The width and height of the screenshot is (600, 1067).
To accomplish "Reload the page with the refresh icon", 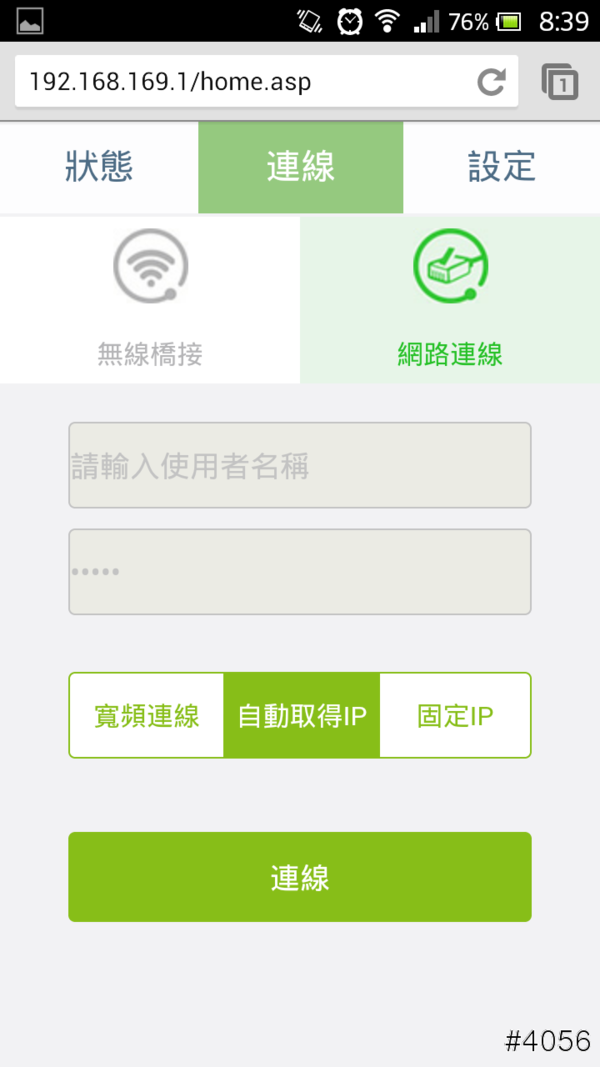I will (490, 82).
